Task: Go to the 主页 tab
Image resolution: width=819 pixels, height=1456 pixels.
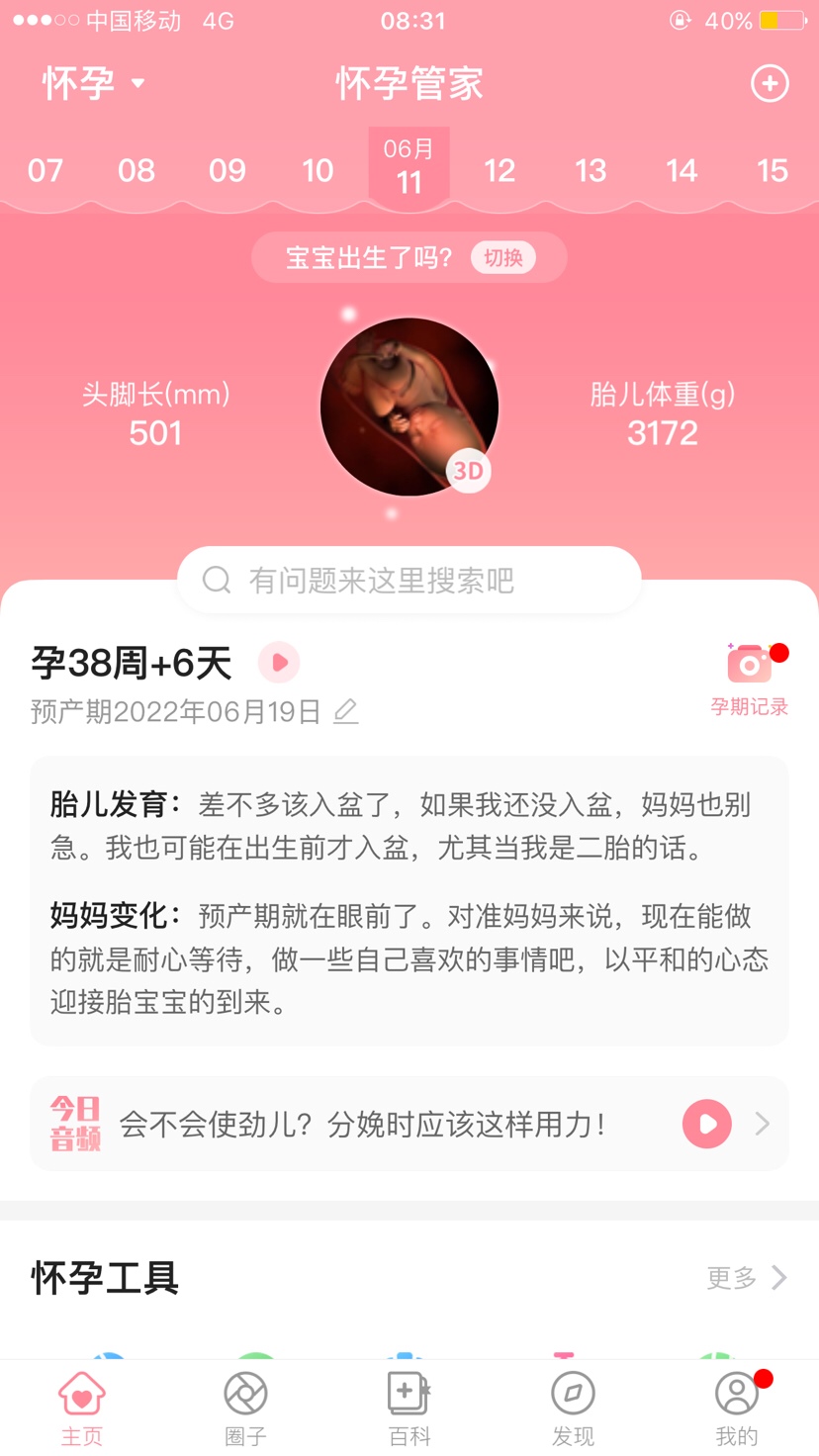Action: pyautogui.click(x=82, y=1409)
